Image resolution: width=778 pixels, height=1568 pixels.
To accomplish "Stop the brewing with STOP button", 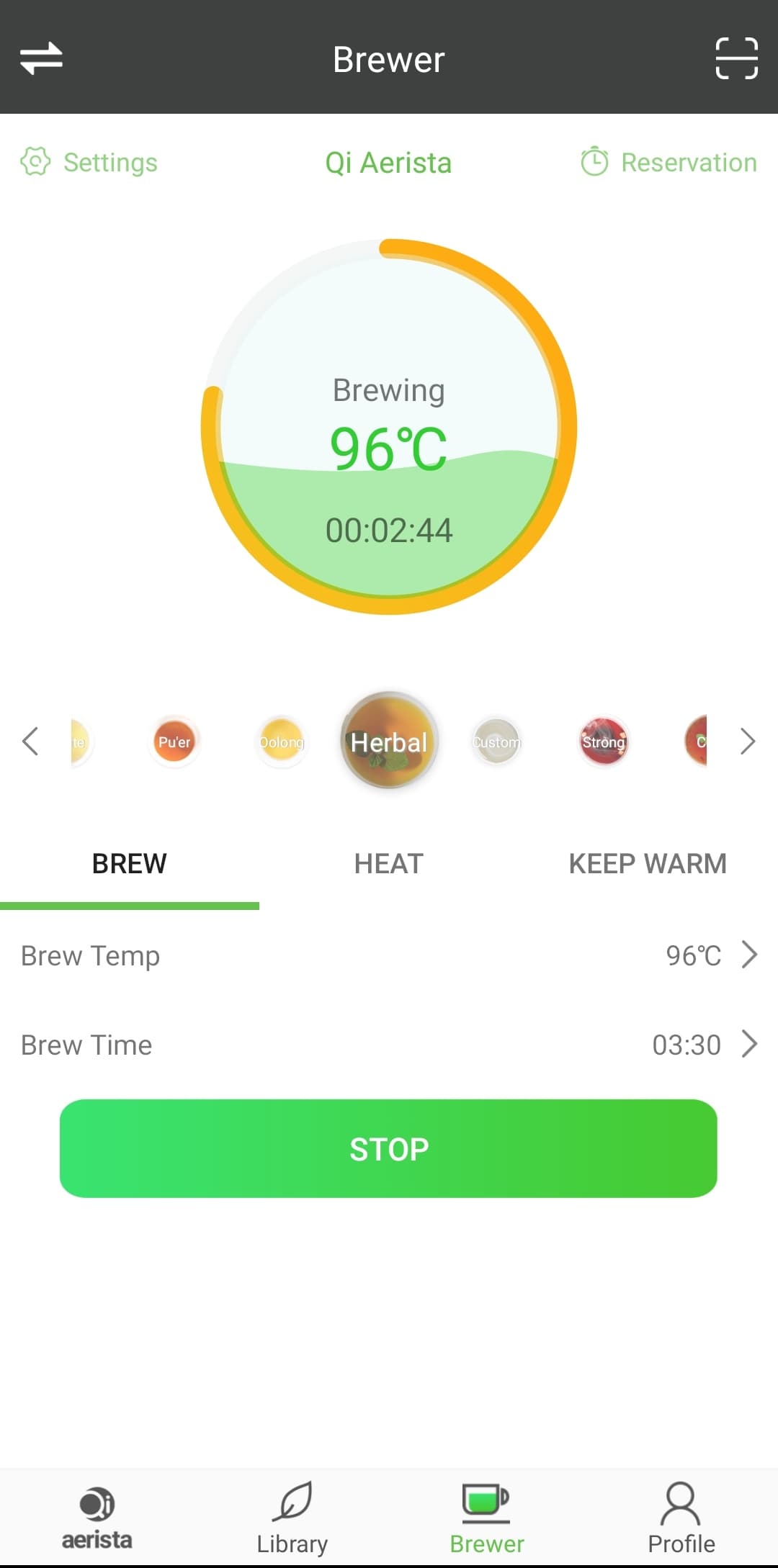I will click(388, 1148).
